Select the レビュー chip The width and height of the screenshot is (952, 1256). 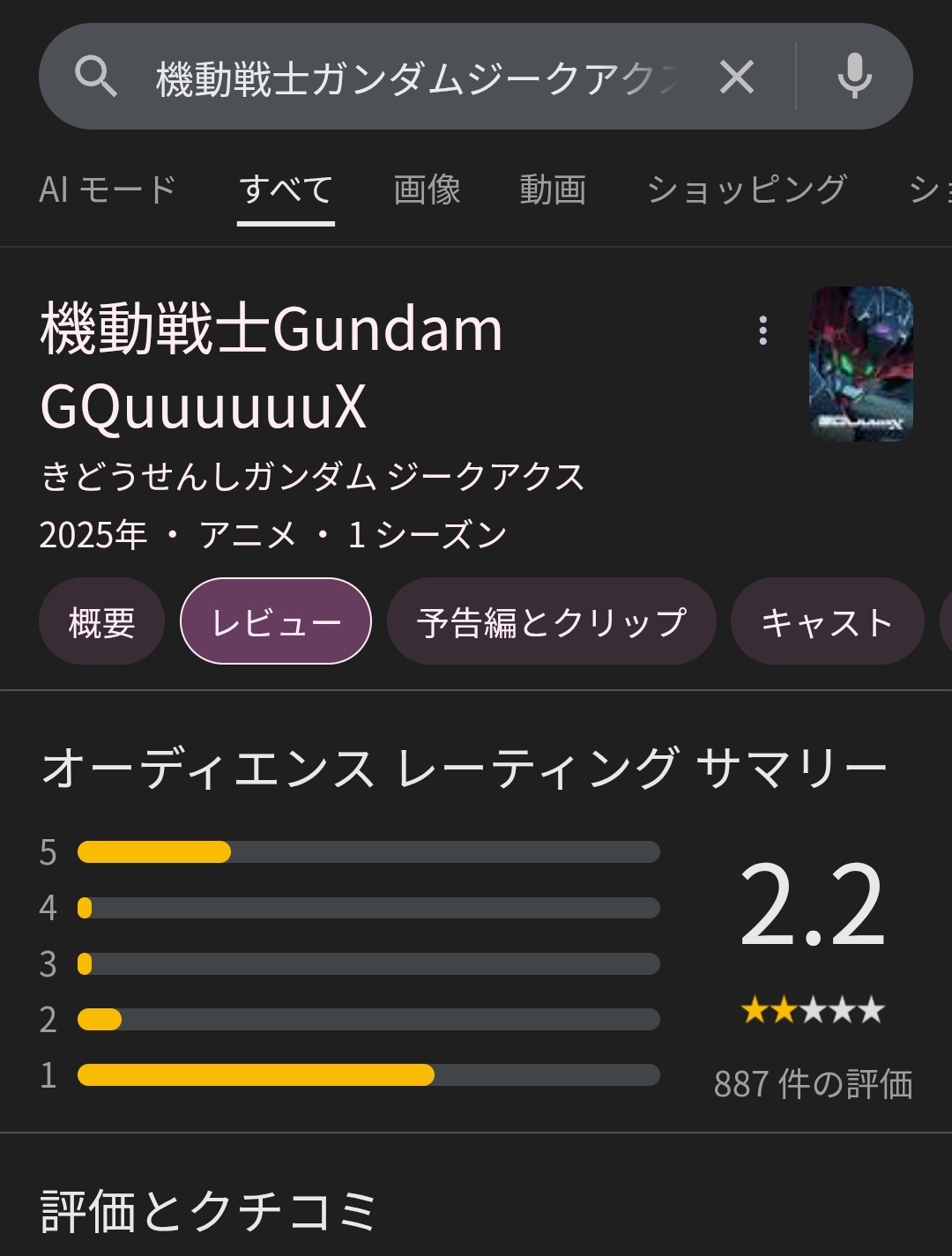[x=276, y=621]
